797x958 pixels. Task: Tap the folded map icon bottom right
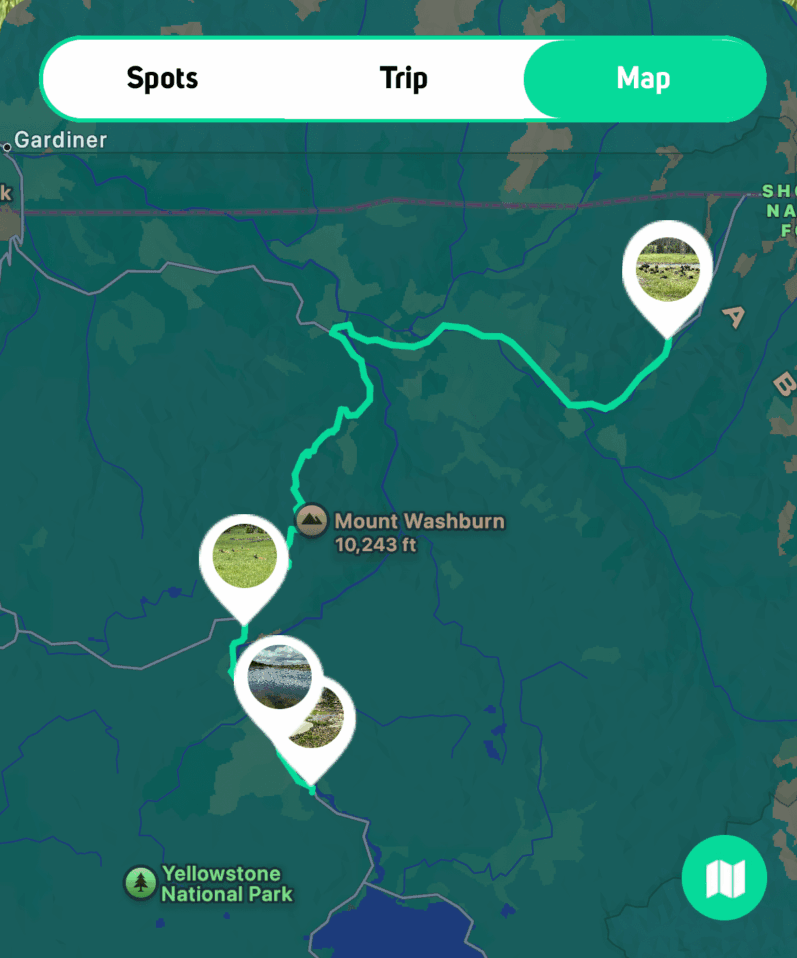pyautogui.click(x=723, y=877)
